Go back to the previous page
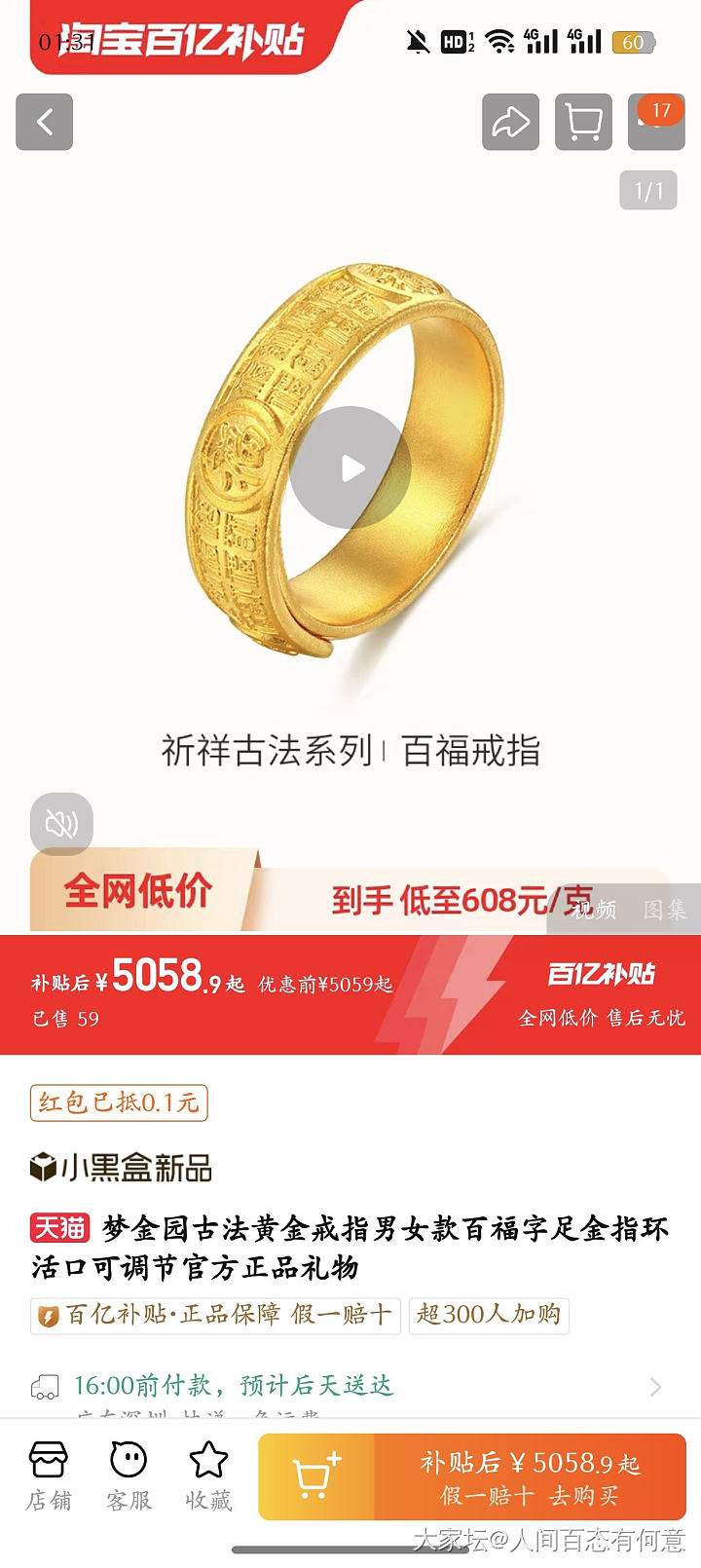Viewport: 701px width, 1568px height. [x=45, y=123]
